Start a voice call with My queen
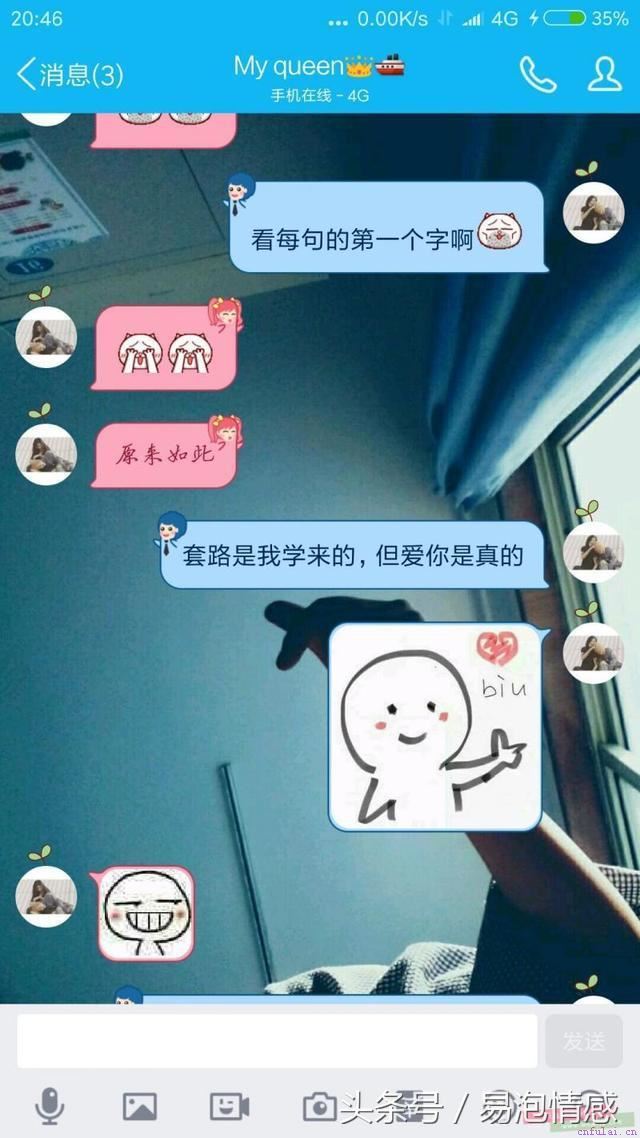The height and width of the screenshot is (1138, 640). click(x=537, y=74)
